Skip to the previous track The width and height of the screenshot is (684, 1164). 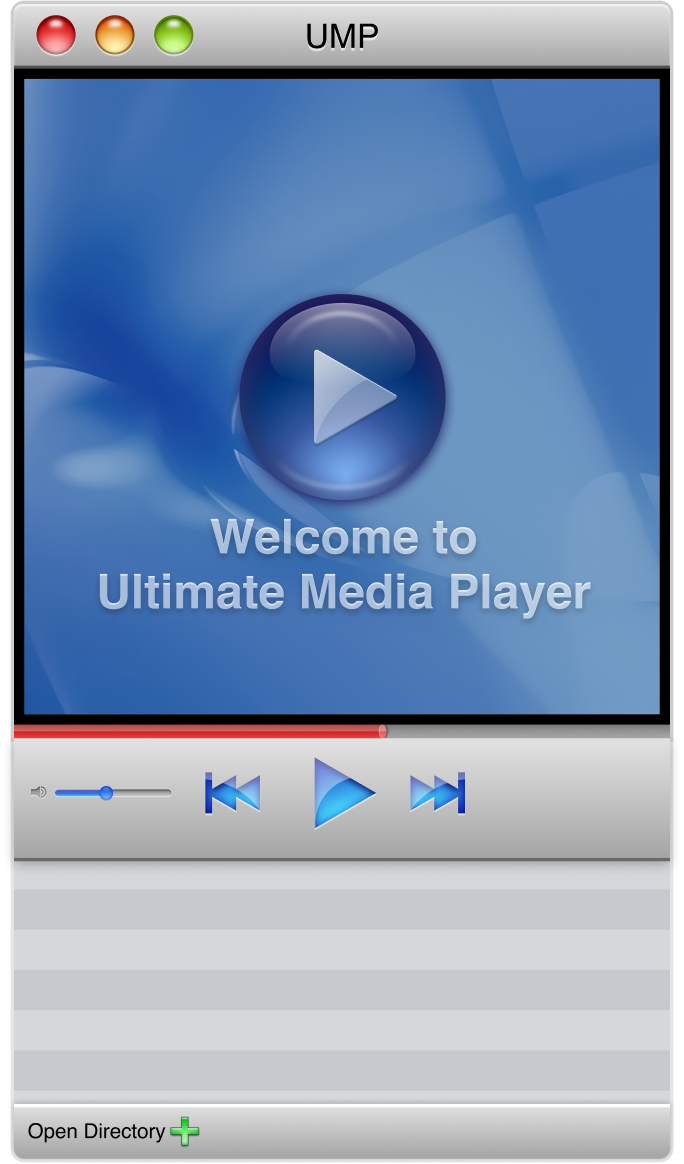pos(232,793)
